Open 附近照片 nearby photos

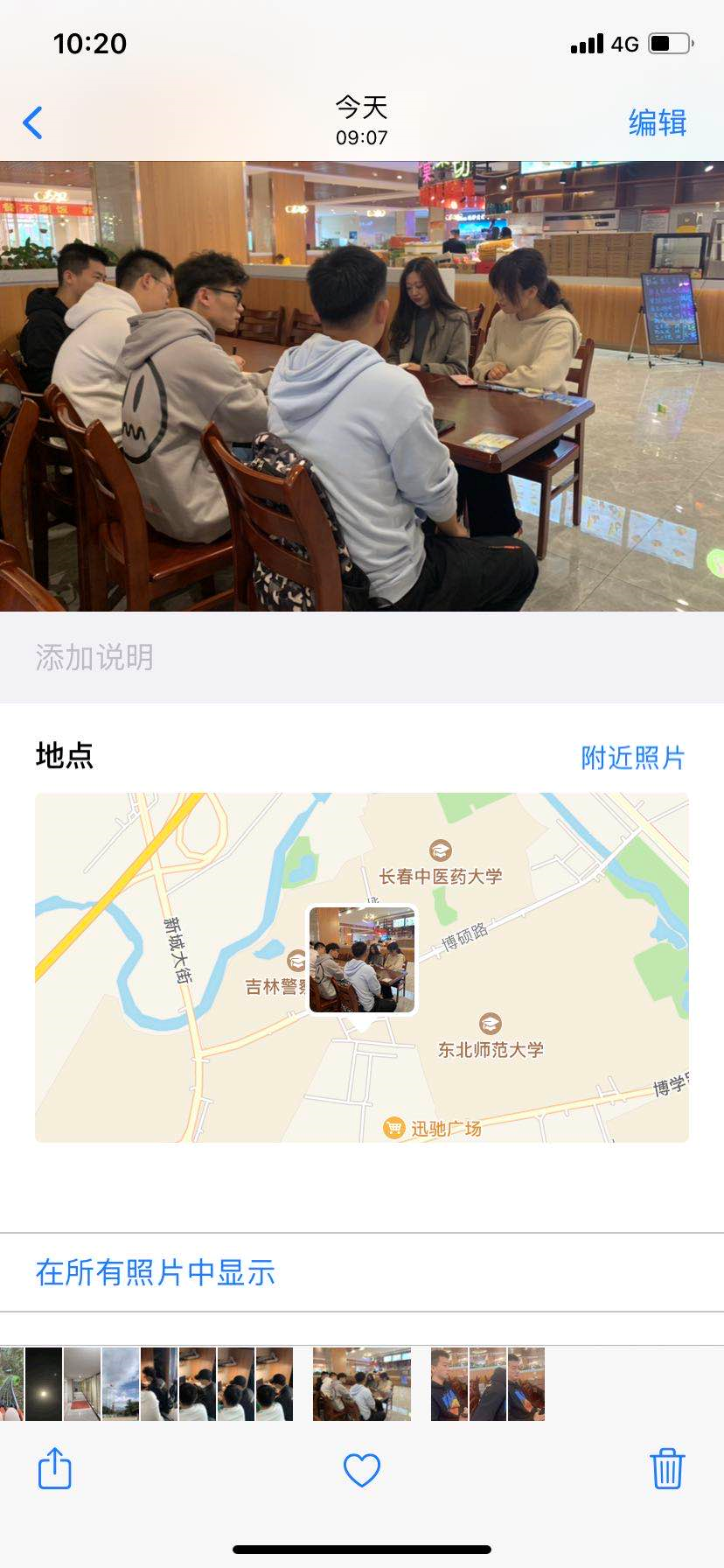632,758
